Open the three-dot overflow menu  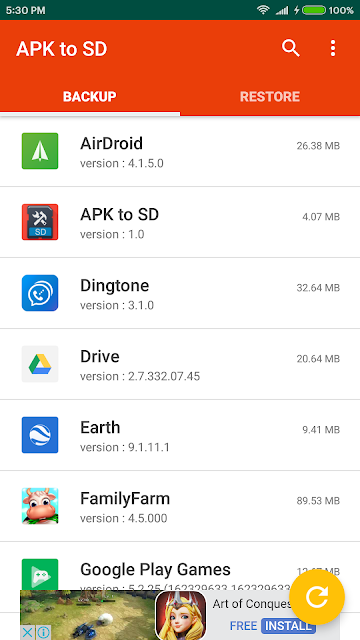pos(333,49)
